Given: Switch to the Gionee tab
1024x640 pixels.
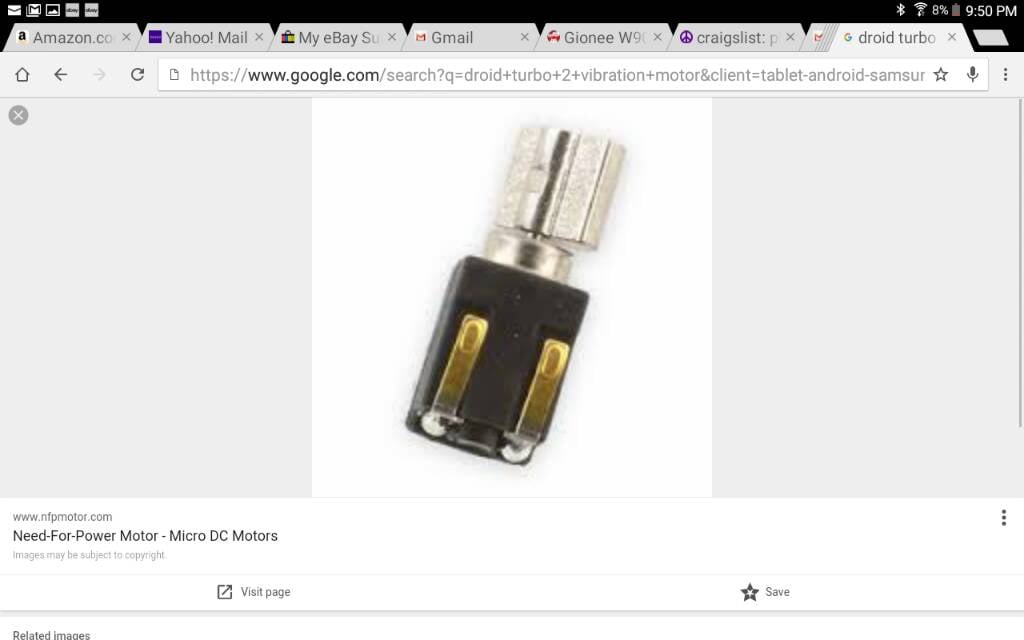Looking at the screenshot, I should tap(600, 38).
